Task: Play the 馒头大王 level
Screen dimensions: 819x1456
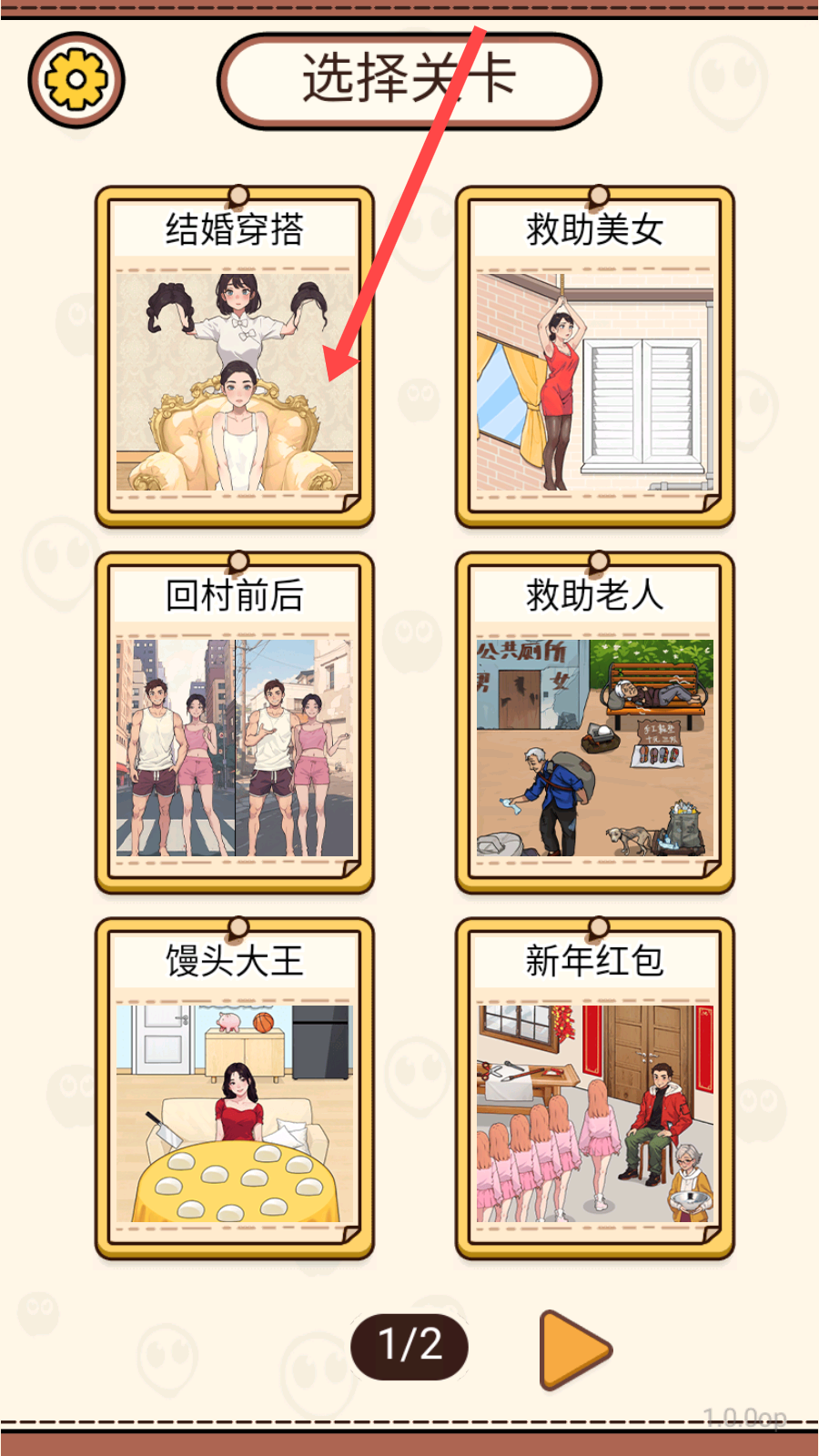Action: [235, 1088]
